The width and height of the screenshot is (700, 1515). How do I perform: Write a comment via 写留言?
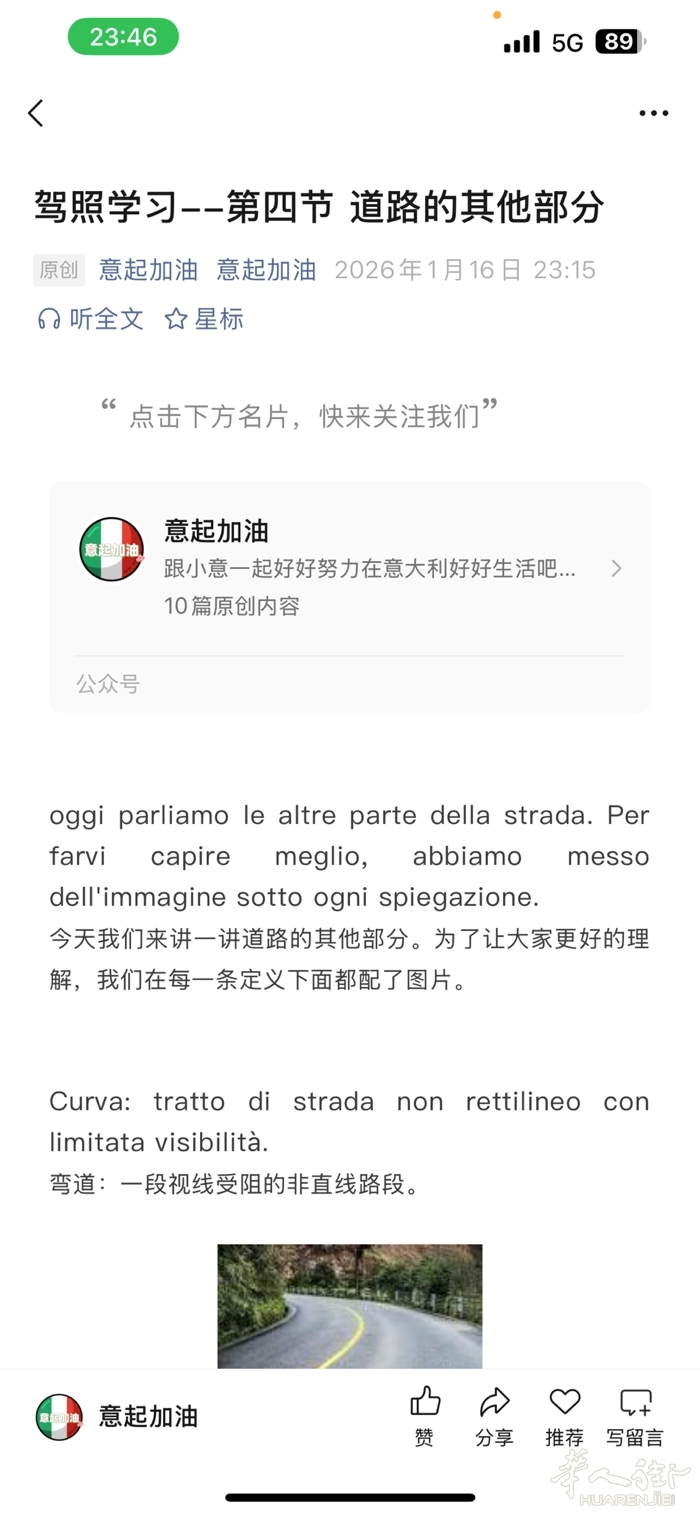click(635, 1416)
